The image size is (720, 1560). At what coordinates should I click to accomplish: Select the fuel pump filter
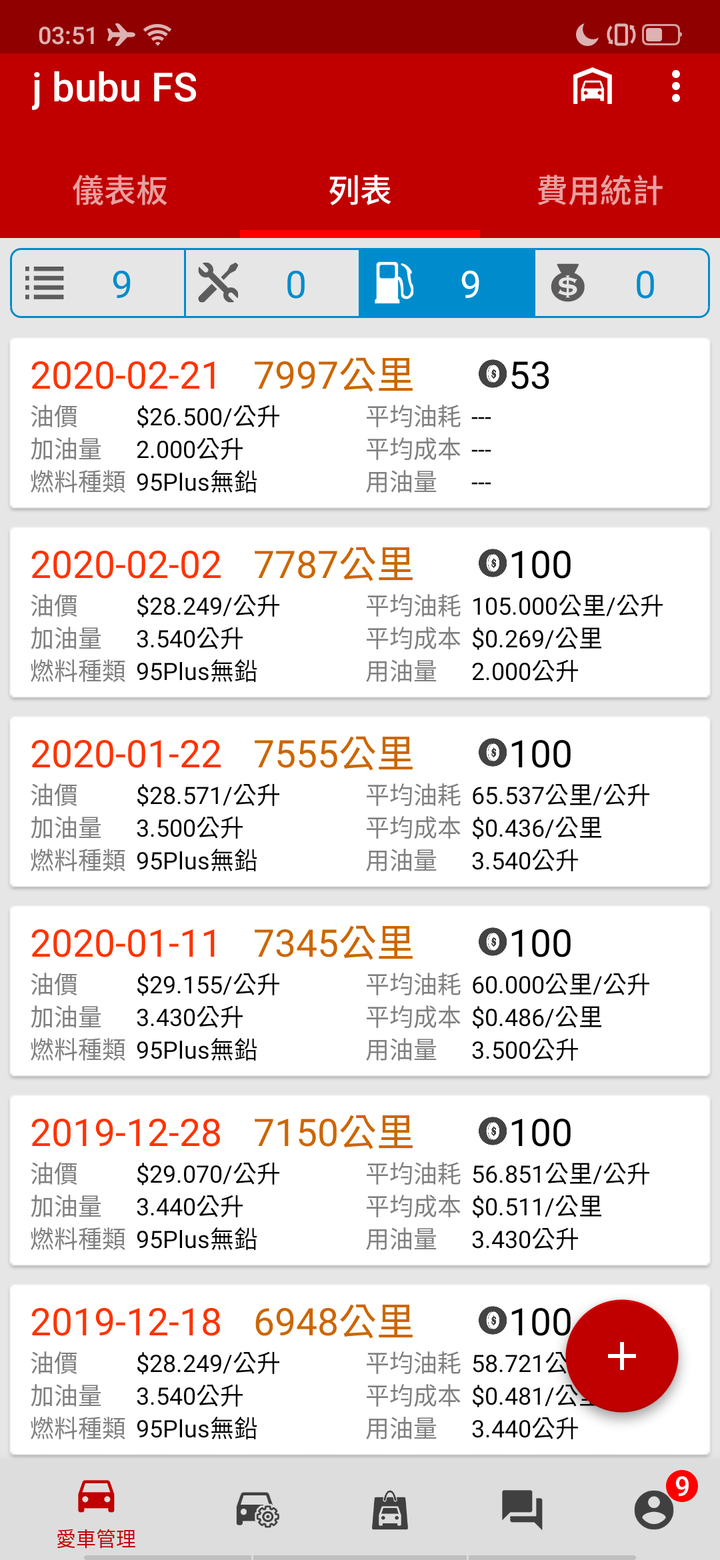(x=447, y=284)
